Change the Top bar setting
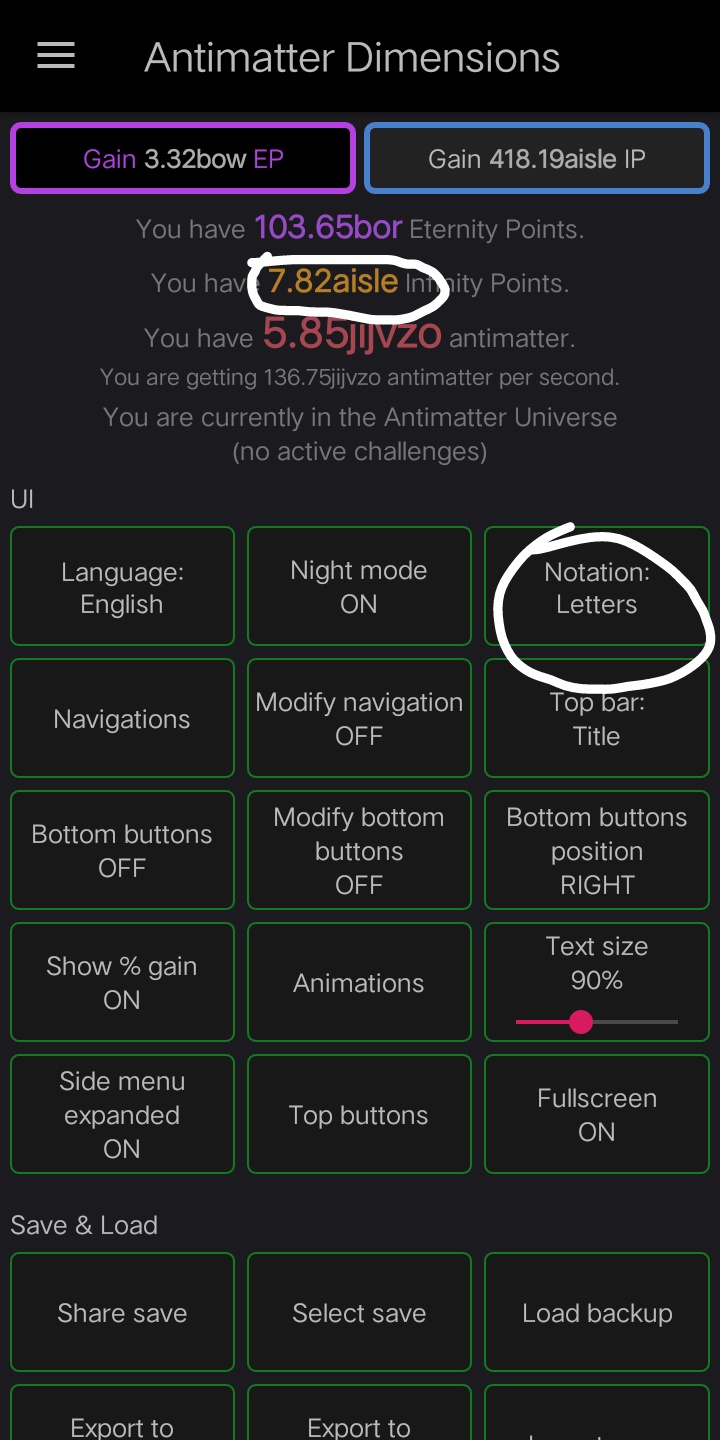720x1440 pixels. 597,719
